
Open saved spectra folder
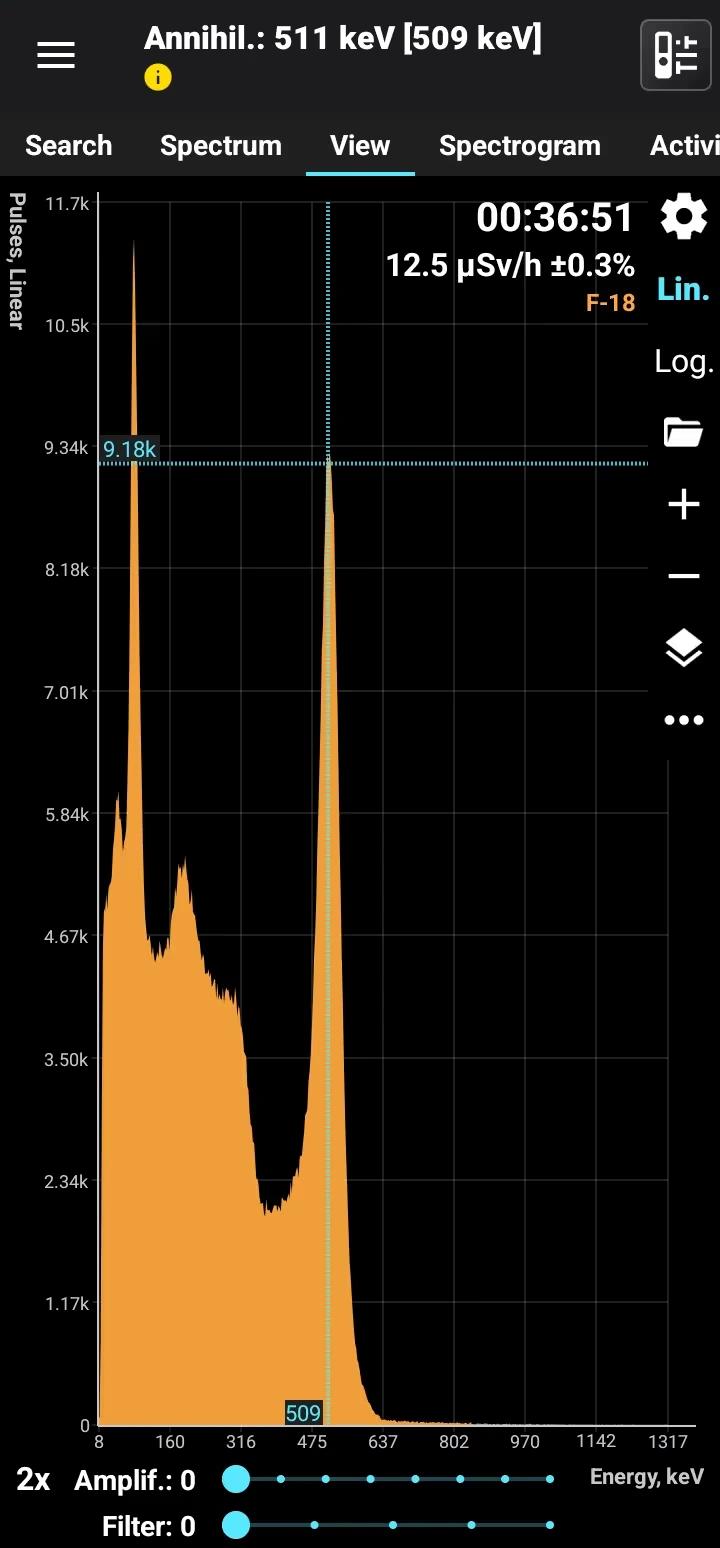(684, 433)
